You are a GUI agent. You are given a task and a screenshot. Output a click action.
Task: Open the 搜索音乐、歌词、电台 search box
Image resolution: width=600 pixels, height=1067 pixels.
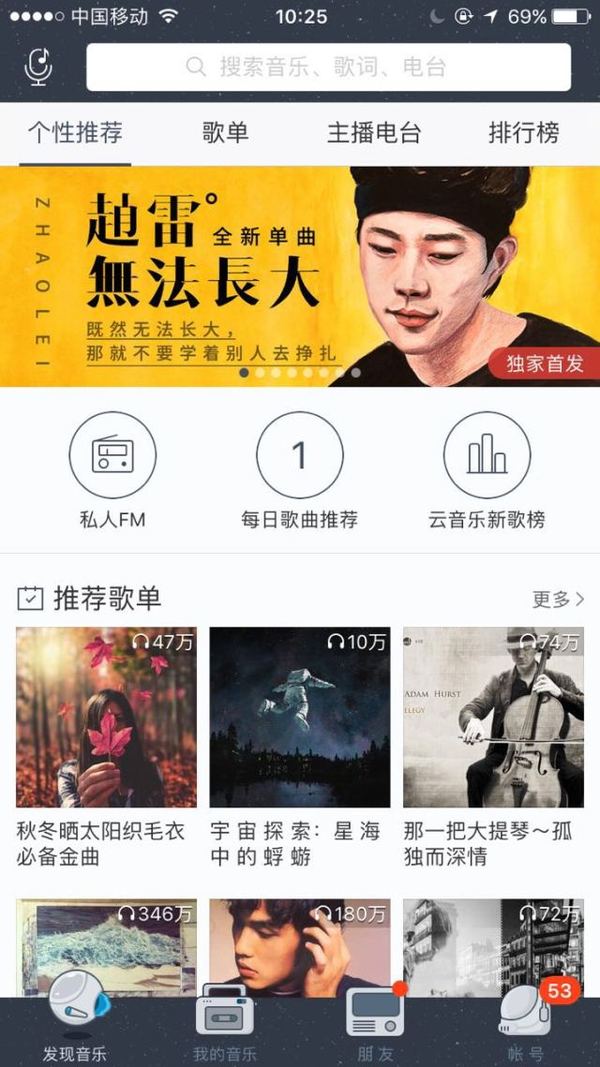328,67
